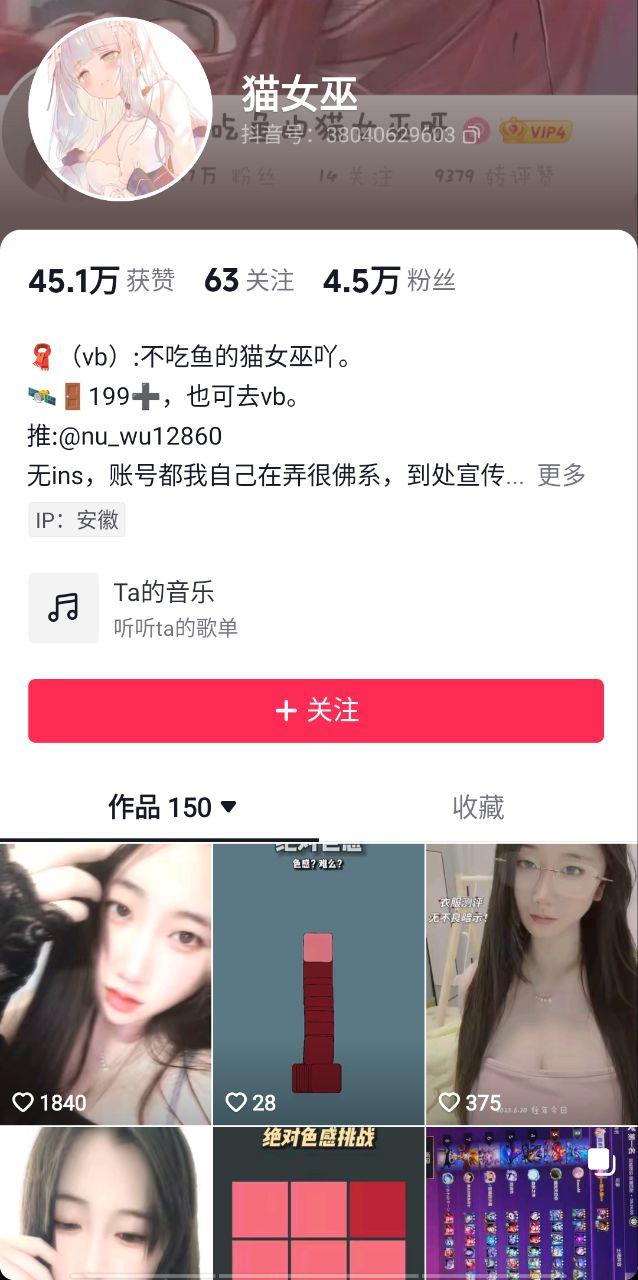Expand the bio with 更多
The width and height of the screenshot is (638, 1280).
point(561,475)
